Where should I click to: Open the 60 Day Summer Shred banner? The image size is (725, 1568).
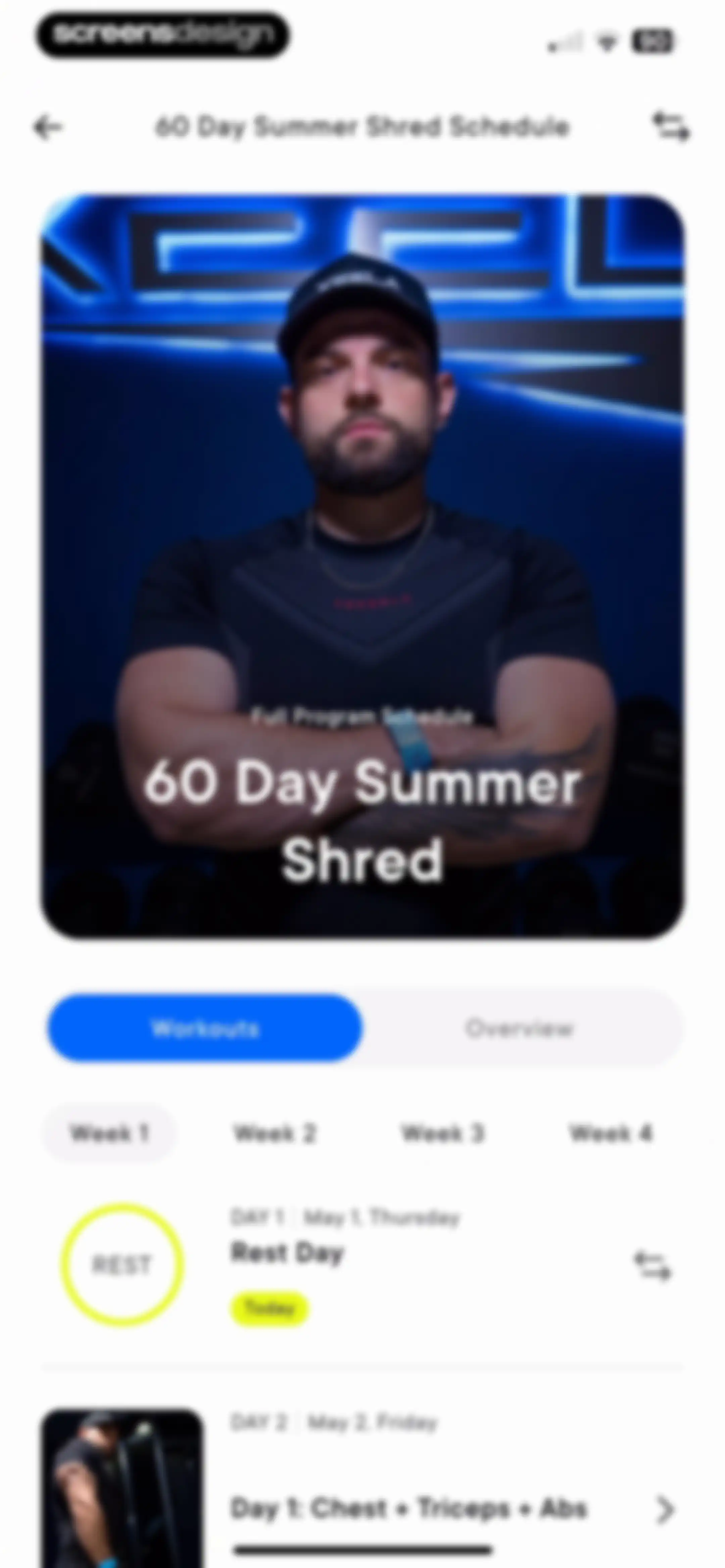tap(363, 567)
